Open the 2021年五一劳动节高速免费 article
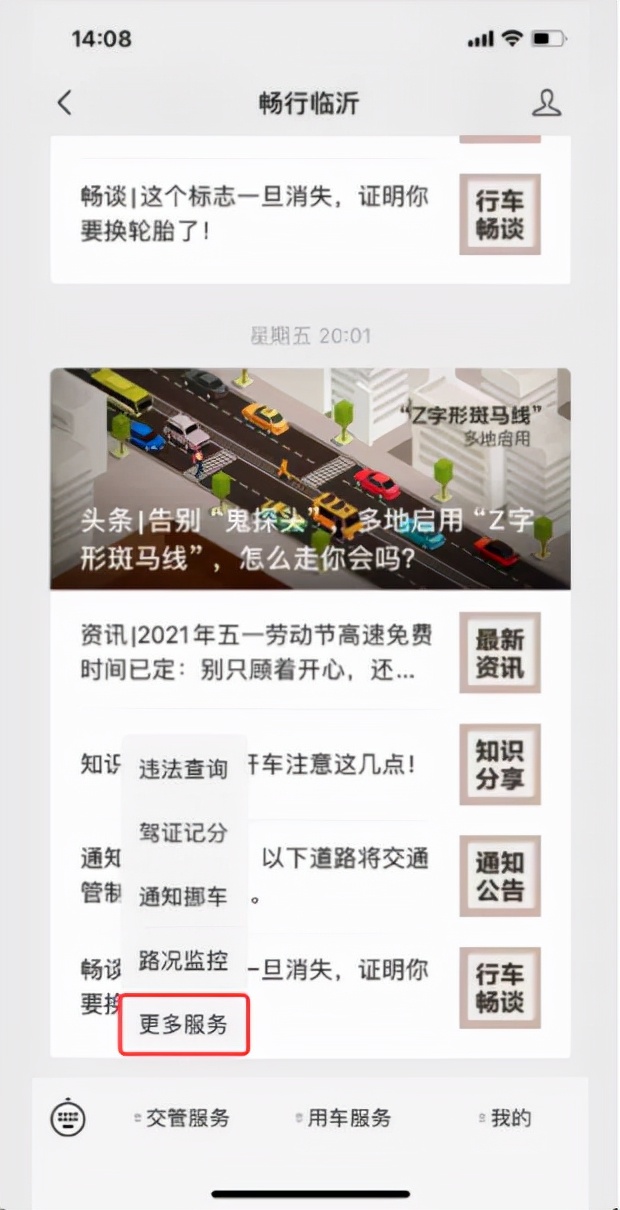Image resolution: width=620 pixels, height=1210 pixels. pos(310,652)
